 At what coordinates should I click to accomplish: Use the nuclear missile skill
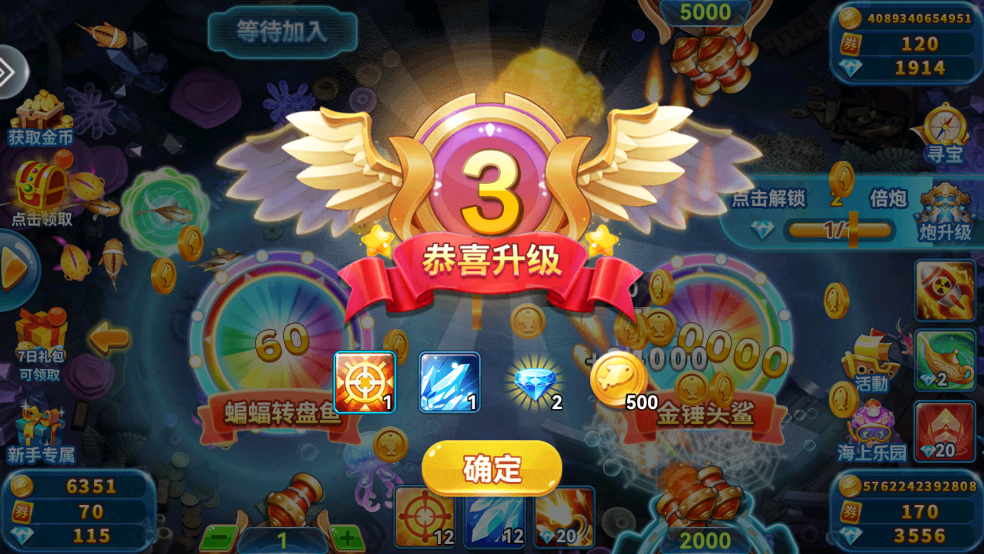[944, 290]
